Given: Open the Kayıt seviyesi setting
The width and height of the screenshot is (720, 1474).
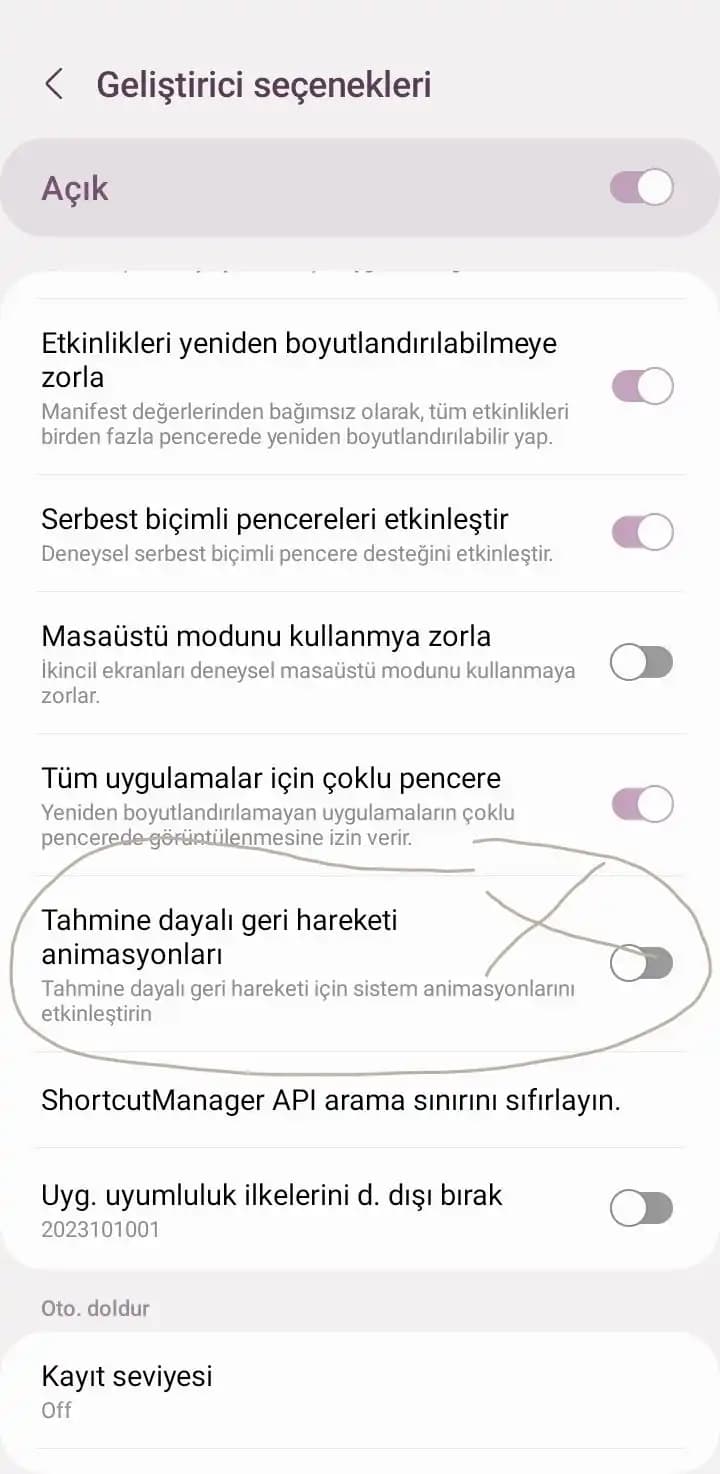Looking at the screenshot, I should point(127,1390).
